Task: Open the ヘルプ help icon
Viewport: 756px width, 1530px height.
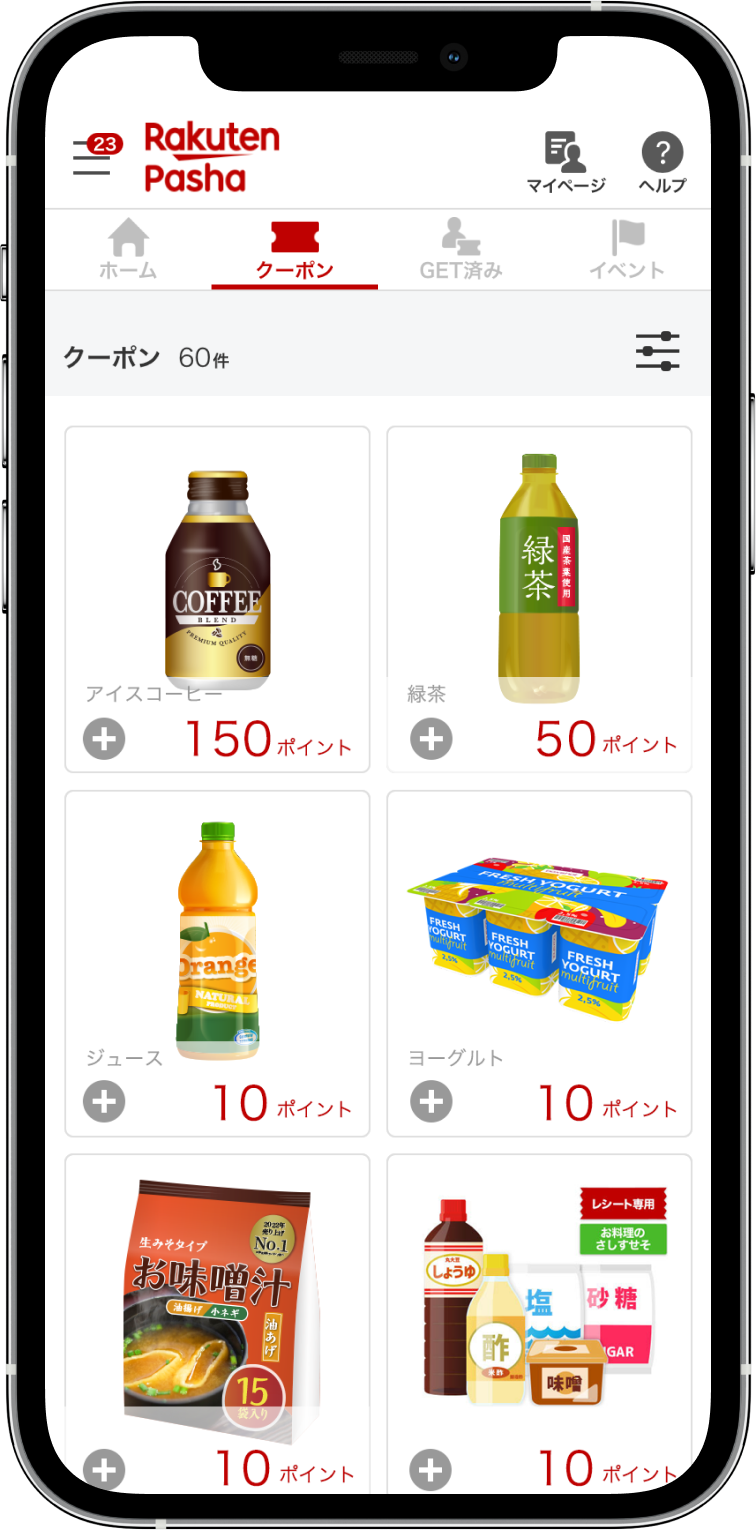Action: [662, 162]
